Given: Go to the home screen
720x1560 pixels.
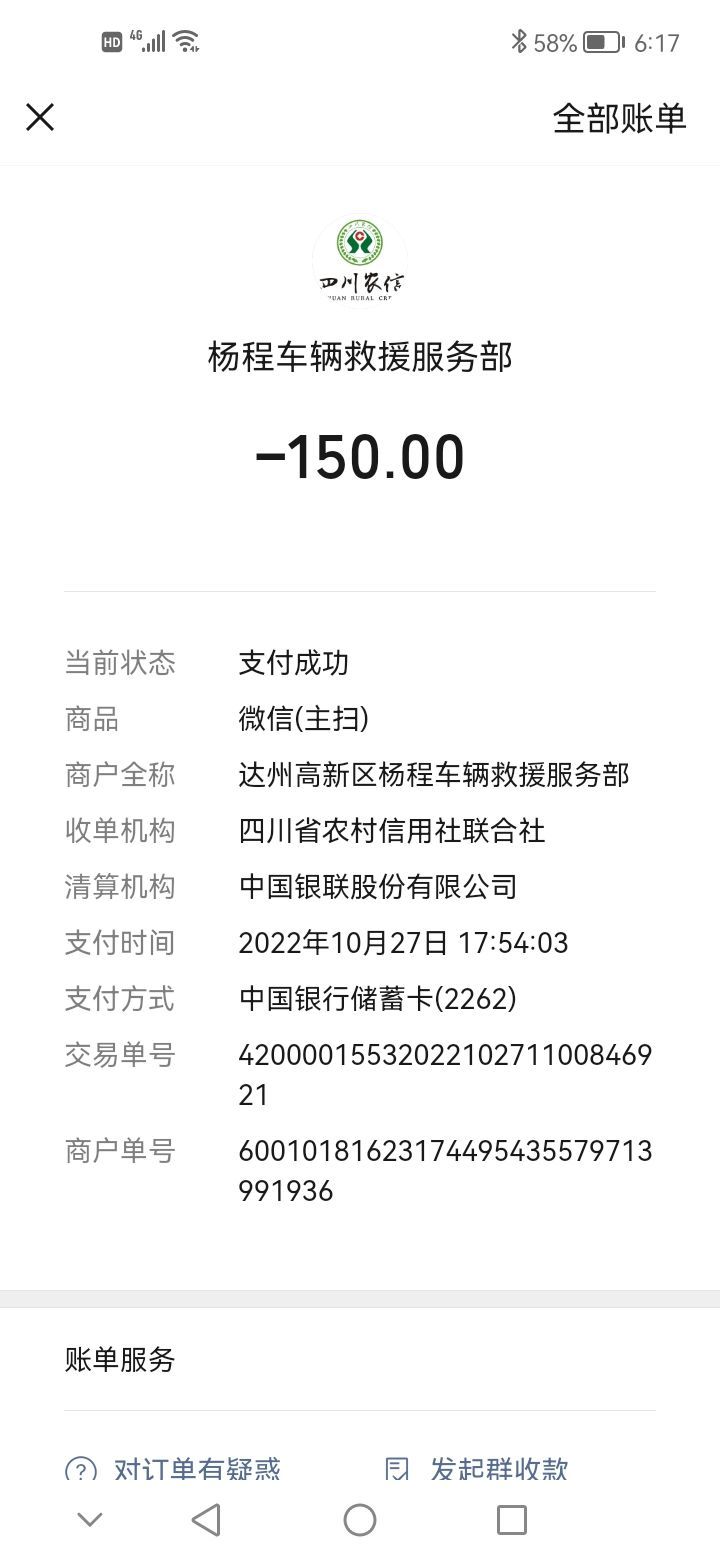Looking at the screenshot, I should (x=360, y=1520).
